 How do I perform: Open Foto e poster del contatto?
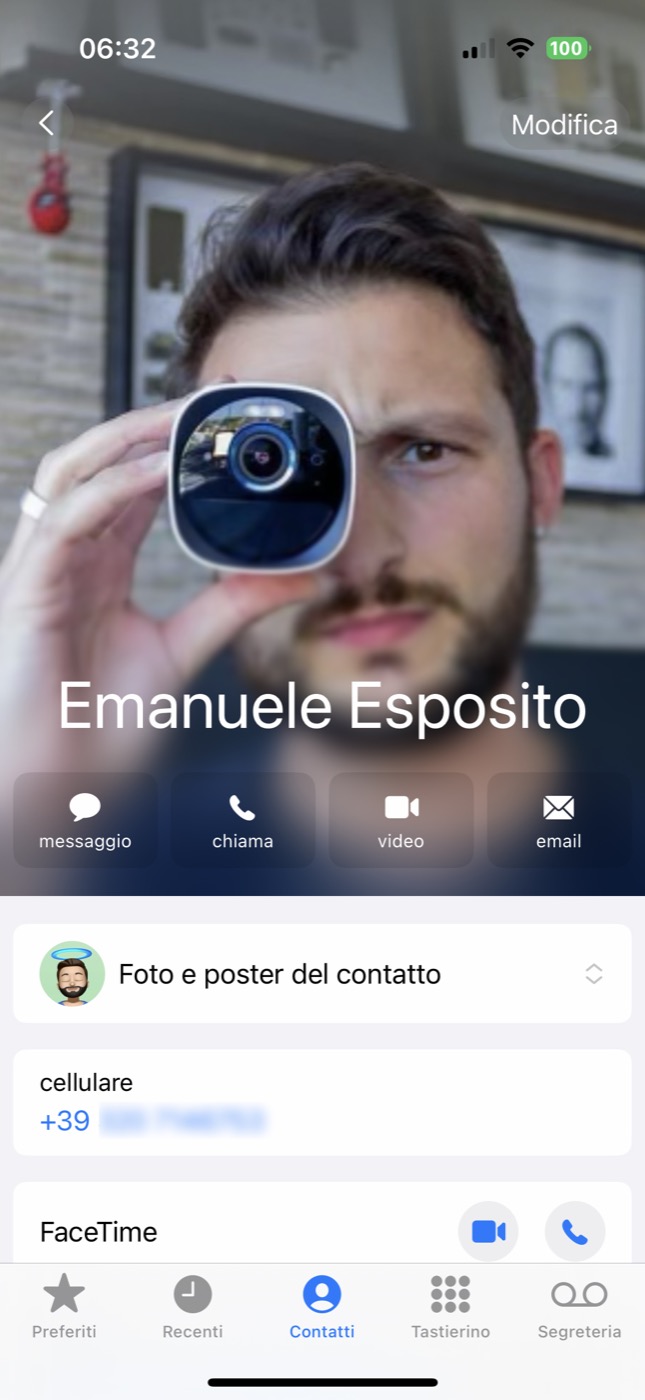click(x=322, y=973)
